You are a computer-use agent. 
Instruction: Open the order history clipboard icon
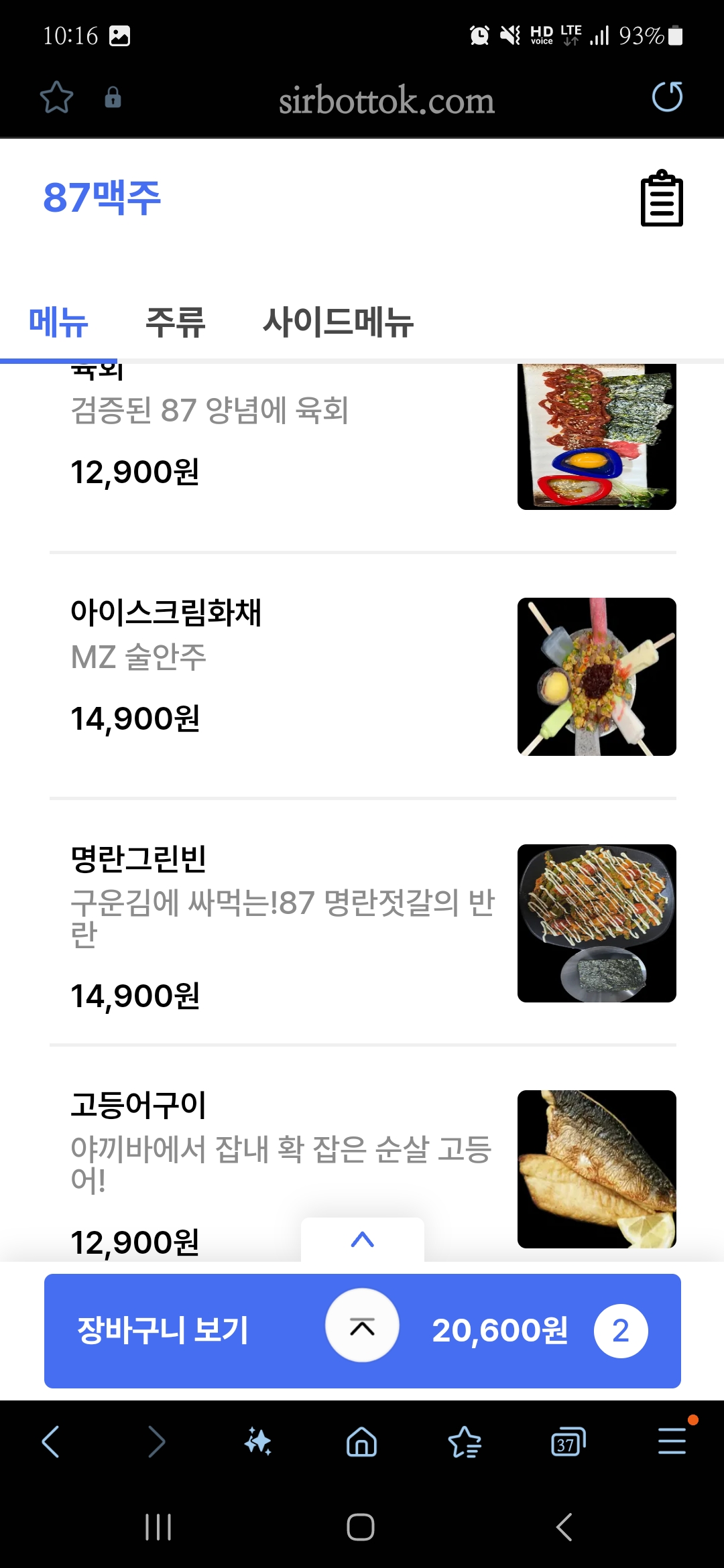point(662,198)
